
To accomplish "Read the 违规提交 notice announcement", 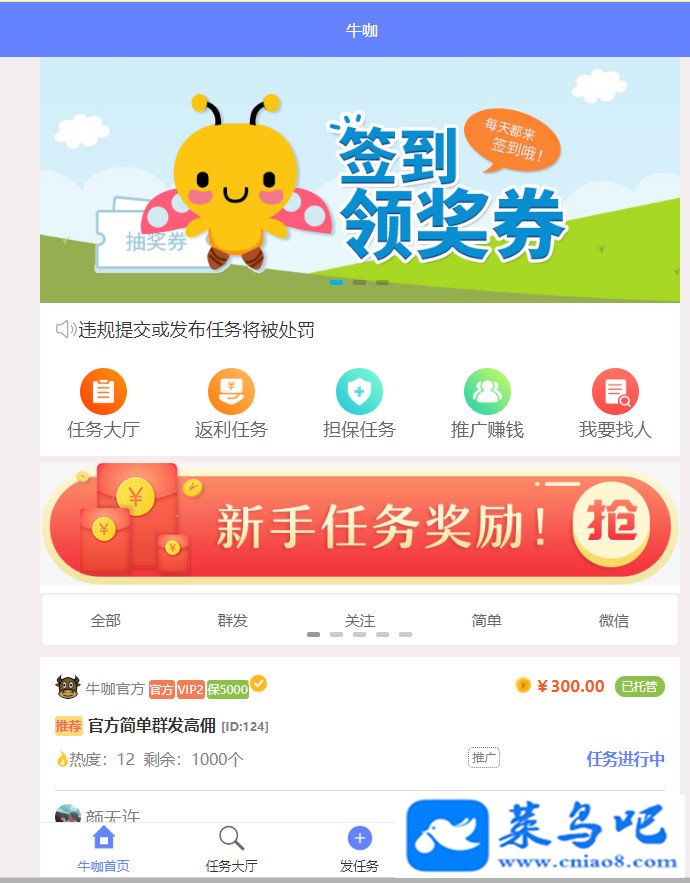I will 195,329.
